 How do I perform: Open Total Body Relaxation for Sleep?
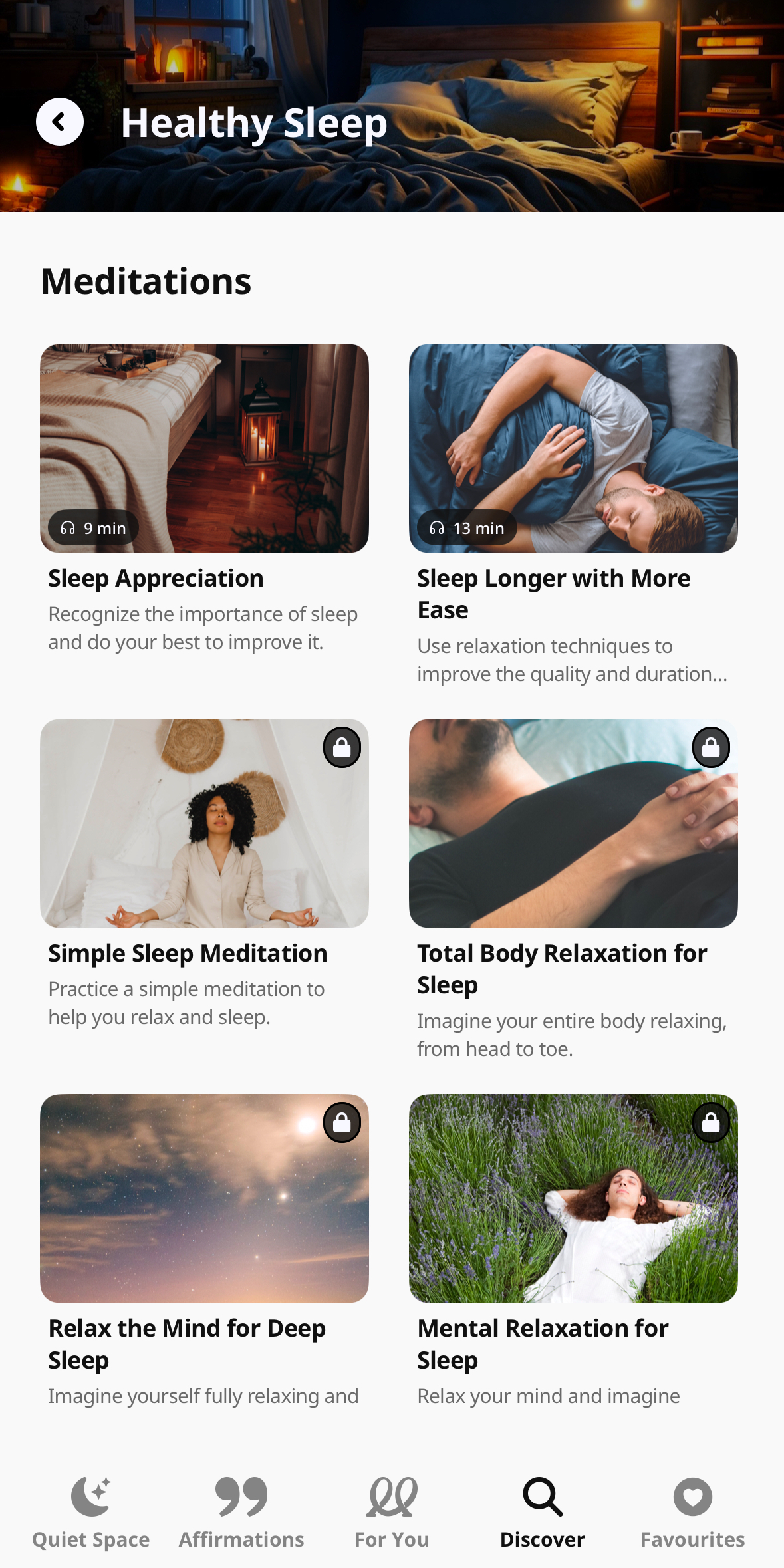click(x=573, y=823)
